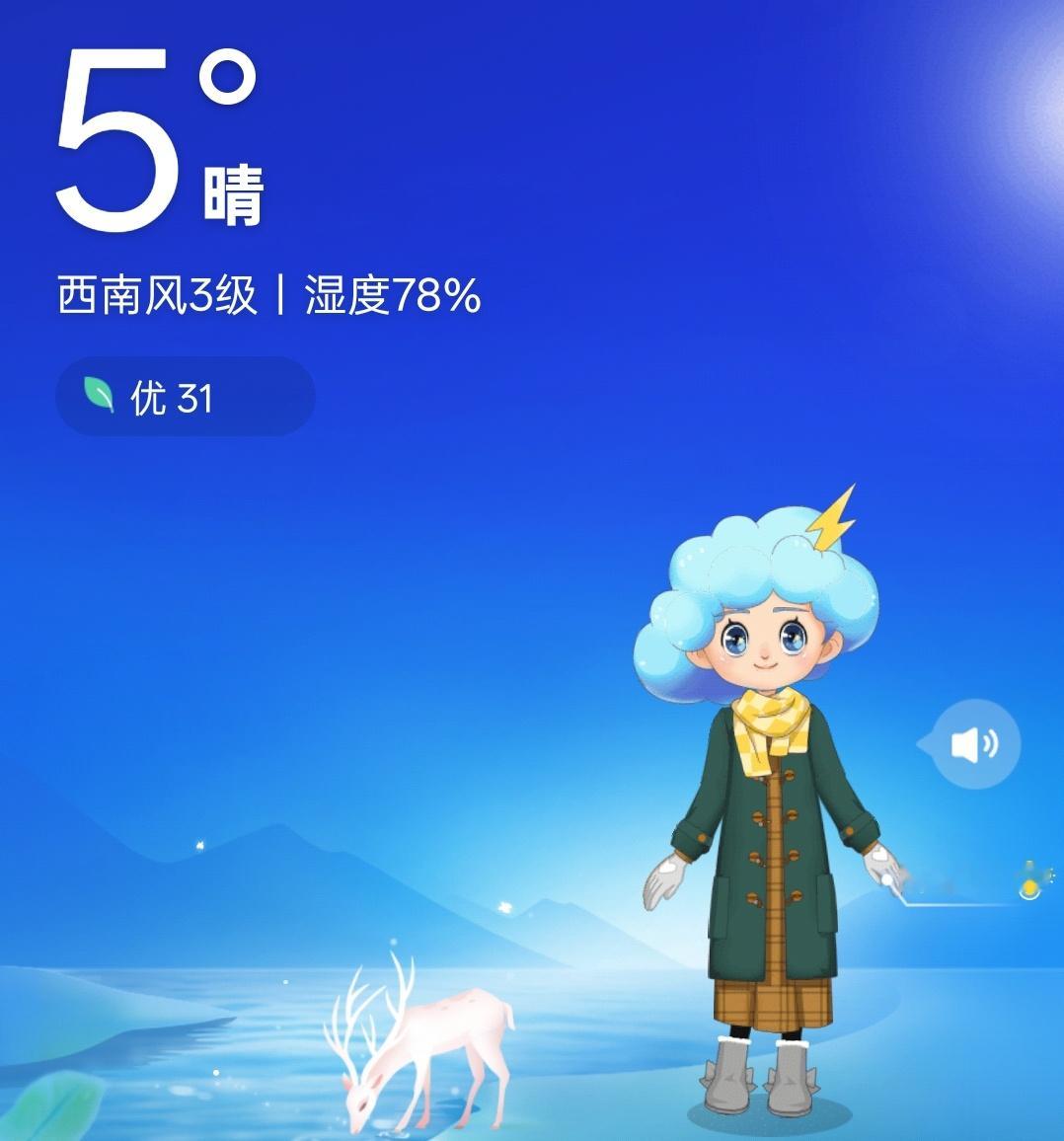Image resolution: width=1064 pixels, height=1141 pixels.
Task: Expand the air quality details from 优 31 pill
Action: 184,397
